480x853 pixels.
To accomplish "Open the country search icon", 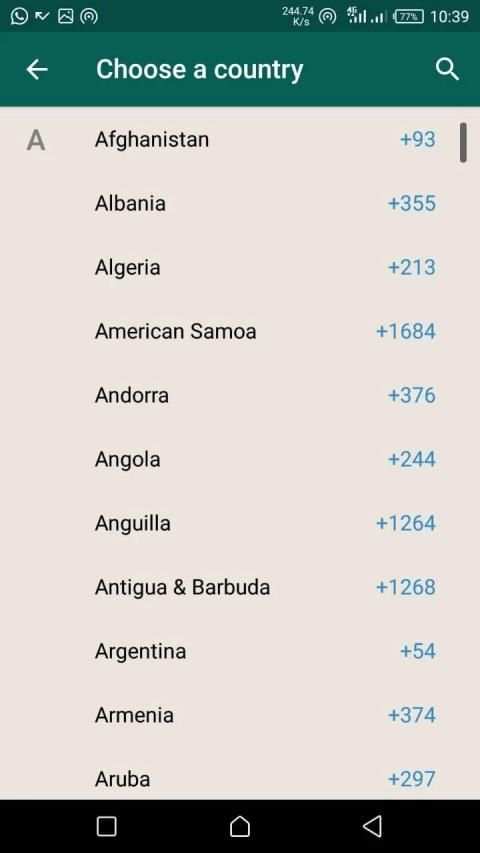I will pos(447,70).
